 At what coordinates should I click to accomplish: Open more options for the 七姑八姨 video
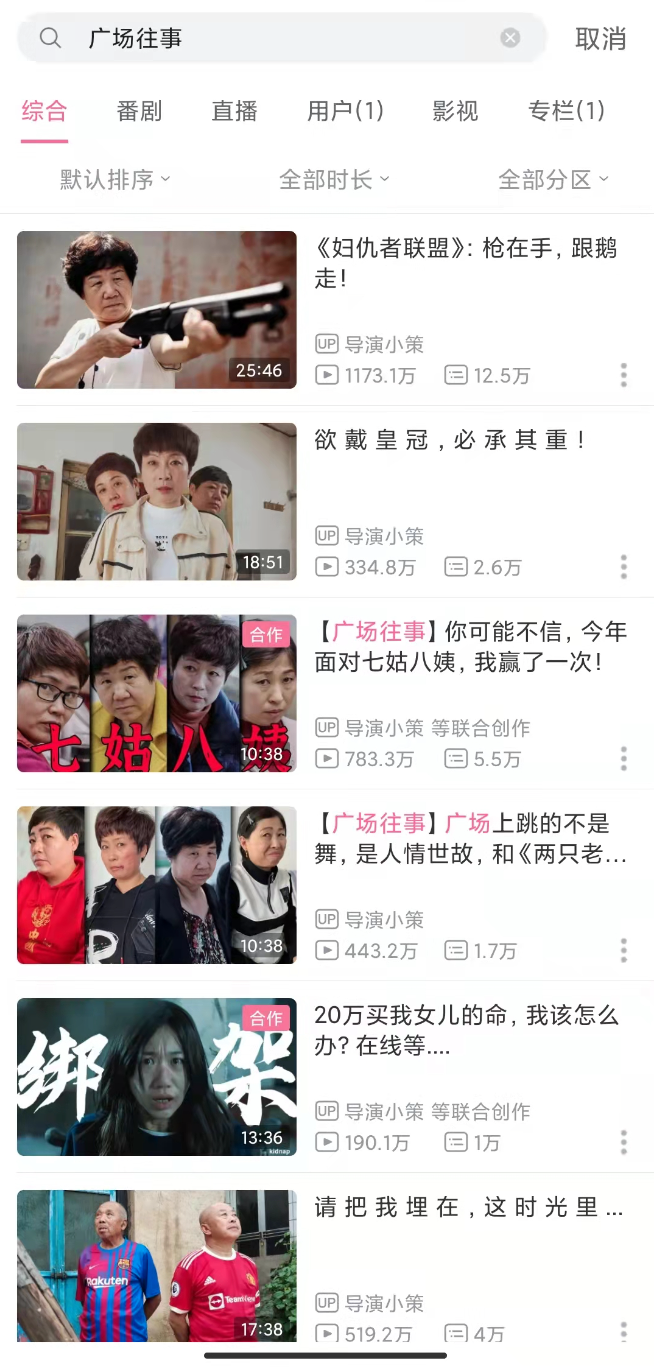coord(623,758)
